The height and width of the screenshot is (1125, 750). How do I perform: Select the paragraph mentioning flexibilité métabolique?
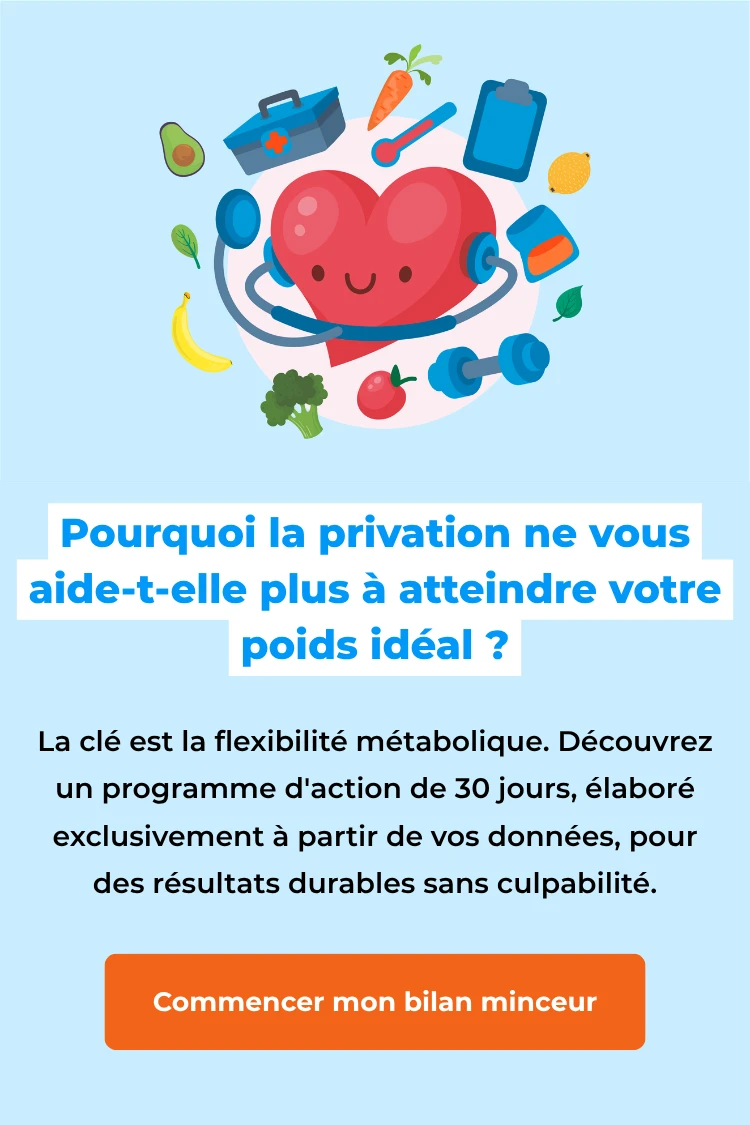click(375, 815)
